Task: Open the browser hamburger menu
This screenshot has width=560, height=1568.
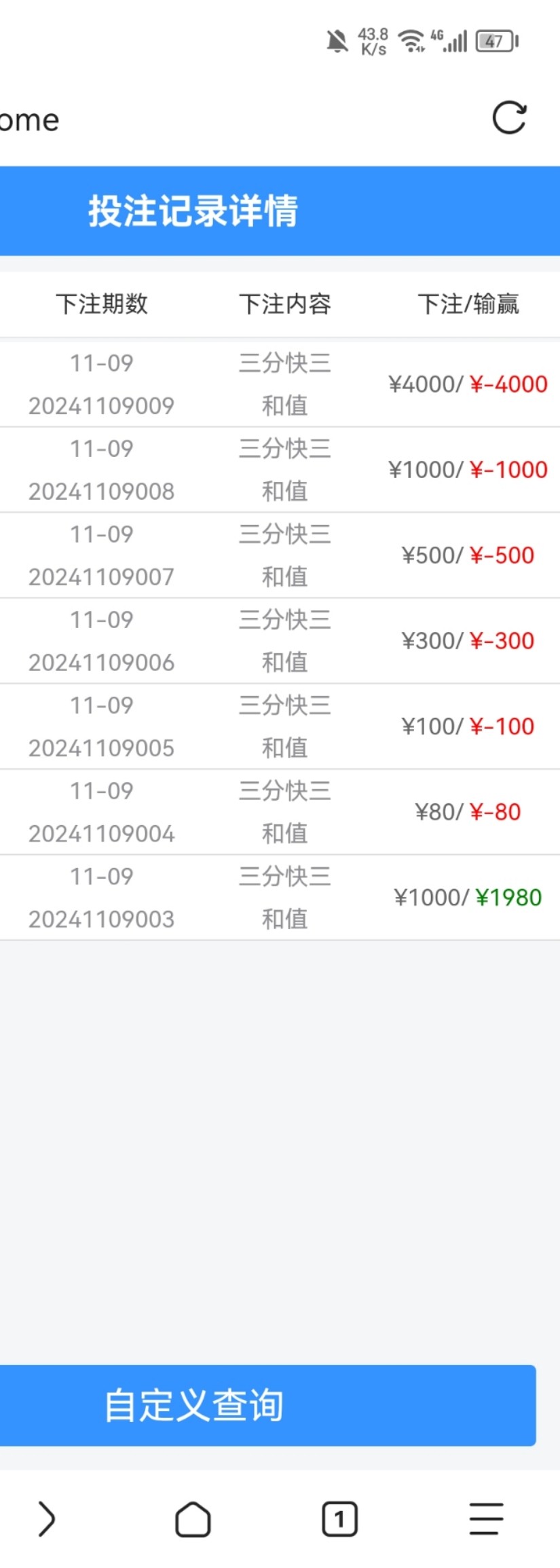Action: [x=486, y=1518]
